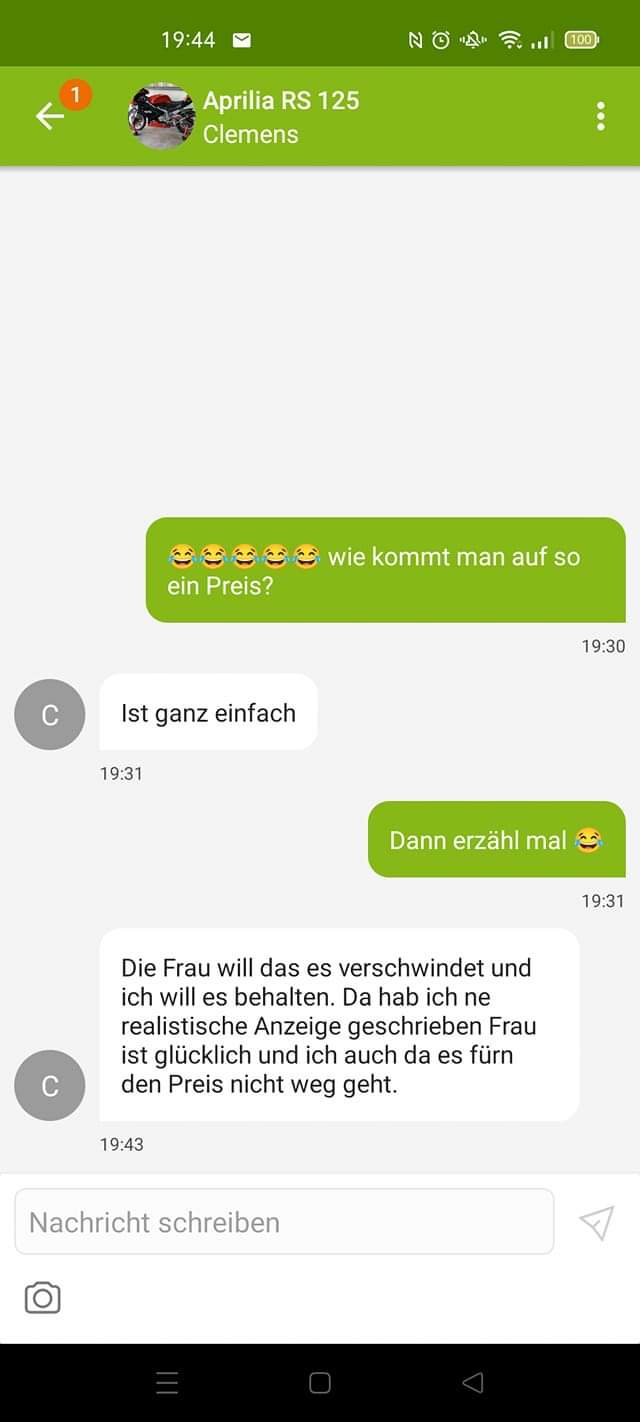Attach a photo with the camera icon

click(x=42, y=1298)
